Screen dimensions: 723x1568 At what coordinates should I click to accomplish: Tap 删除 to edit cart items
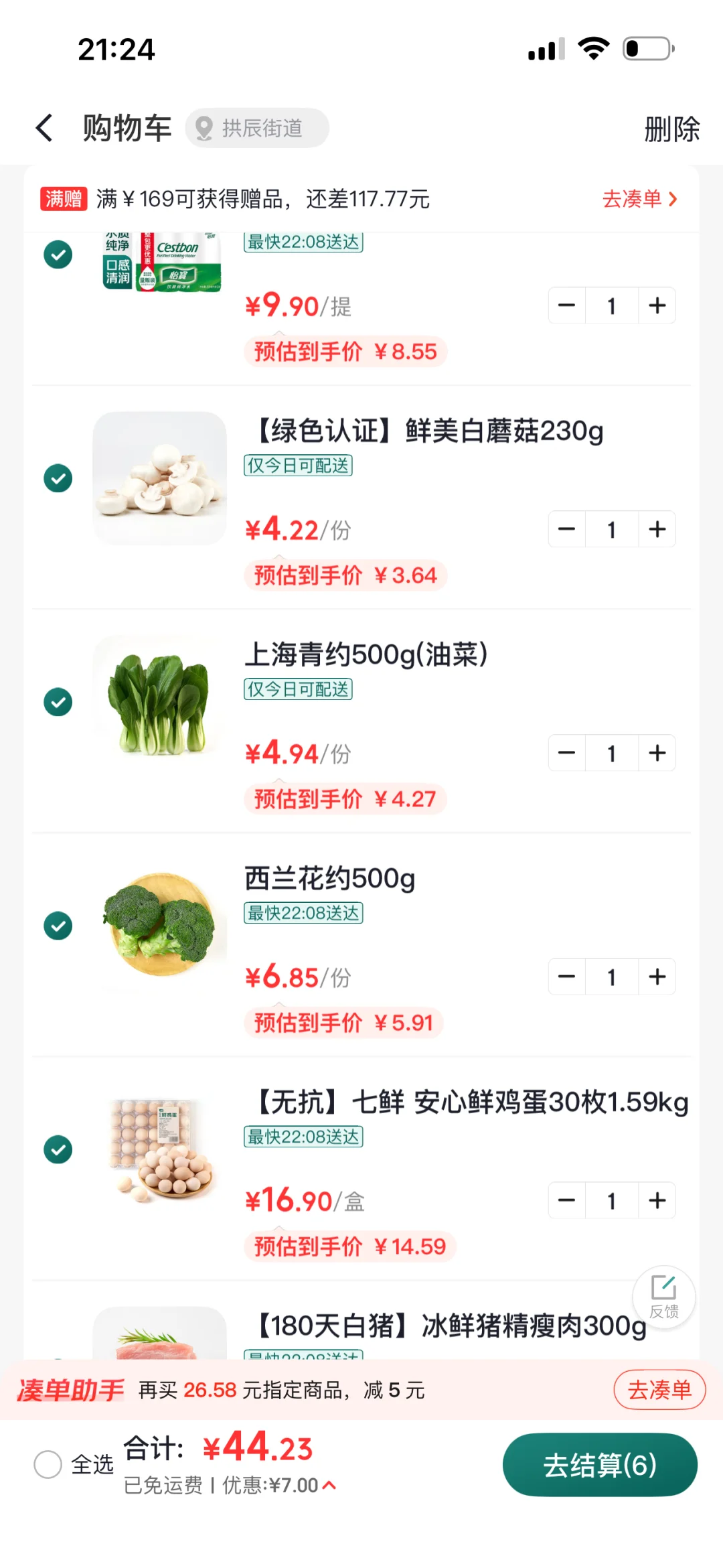[x=671, y=129]
